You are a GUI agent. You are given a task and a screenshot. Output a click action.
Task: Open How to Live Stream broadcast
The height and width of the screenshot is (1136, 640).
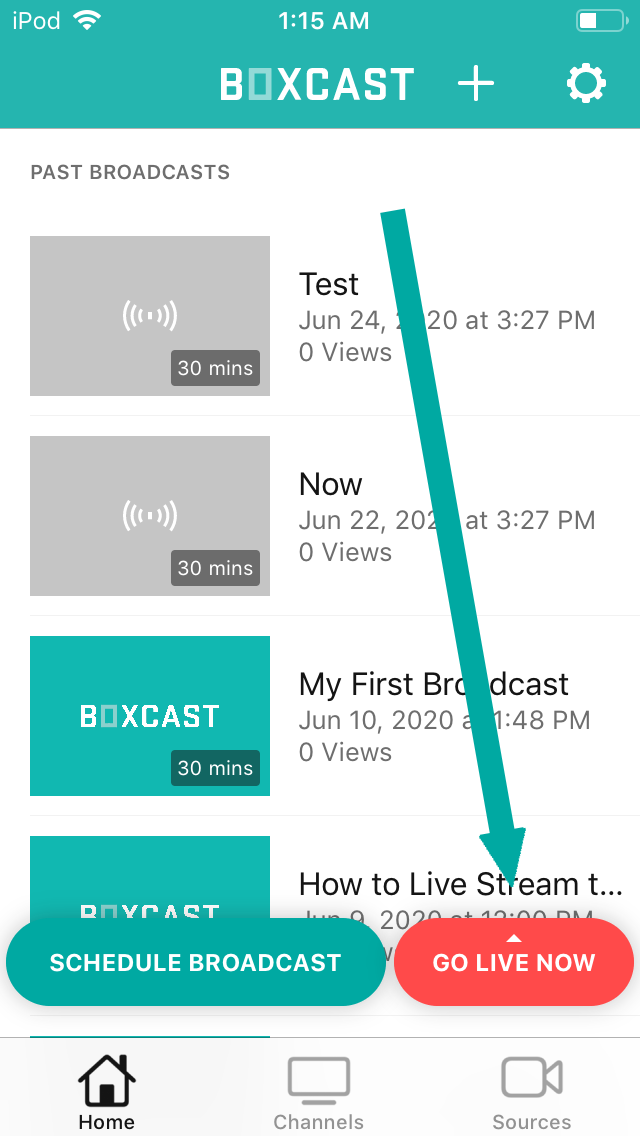460,885
